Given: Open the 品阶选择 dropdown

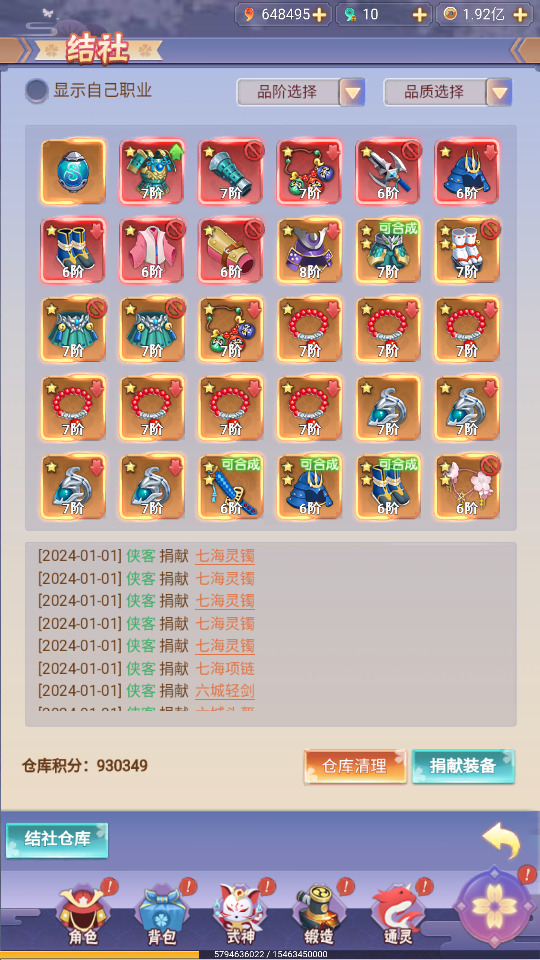Looking at the screenshot, I should [x=301, y=92].
